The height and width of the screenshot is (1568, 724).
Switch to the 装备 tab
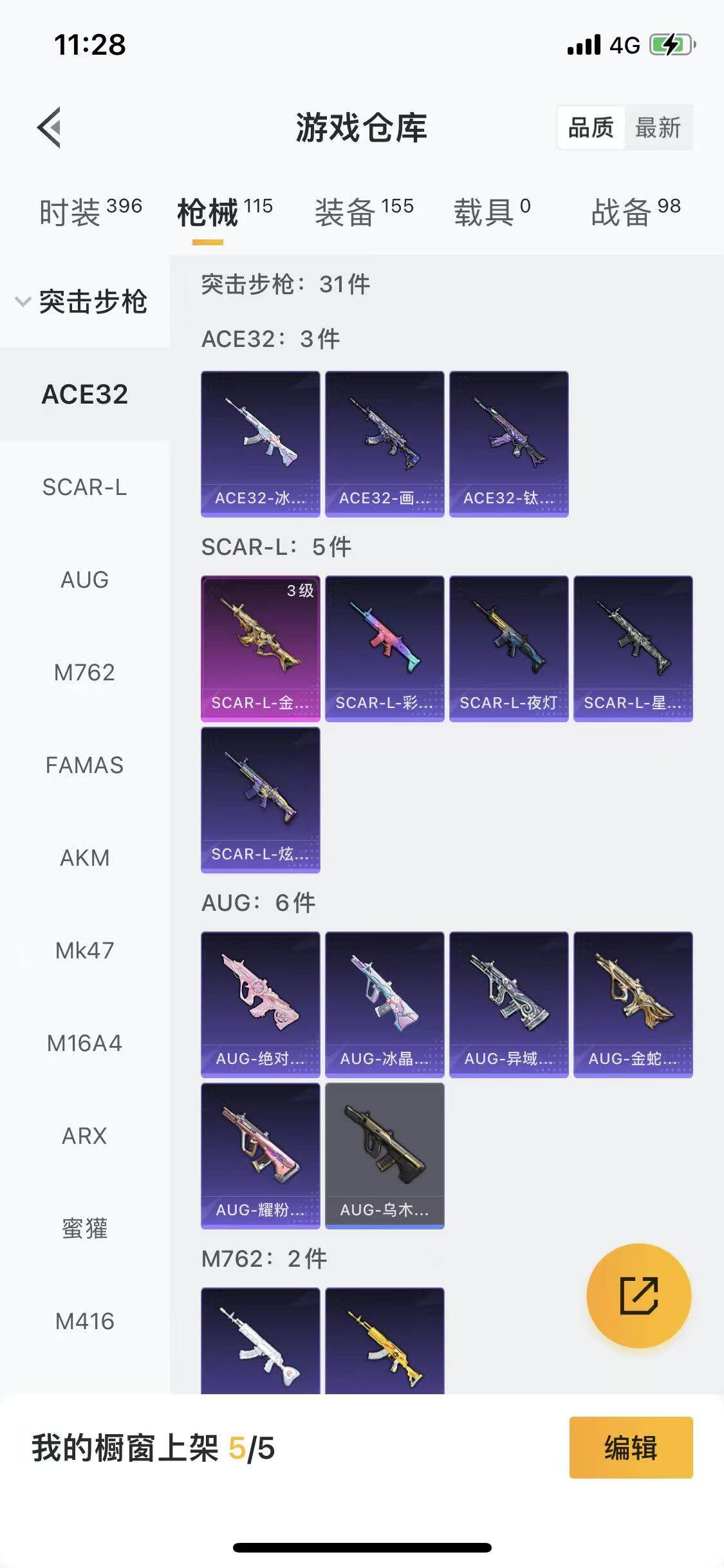364,212
